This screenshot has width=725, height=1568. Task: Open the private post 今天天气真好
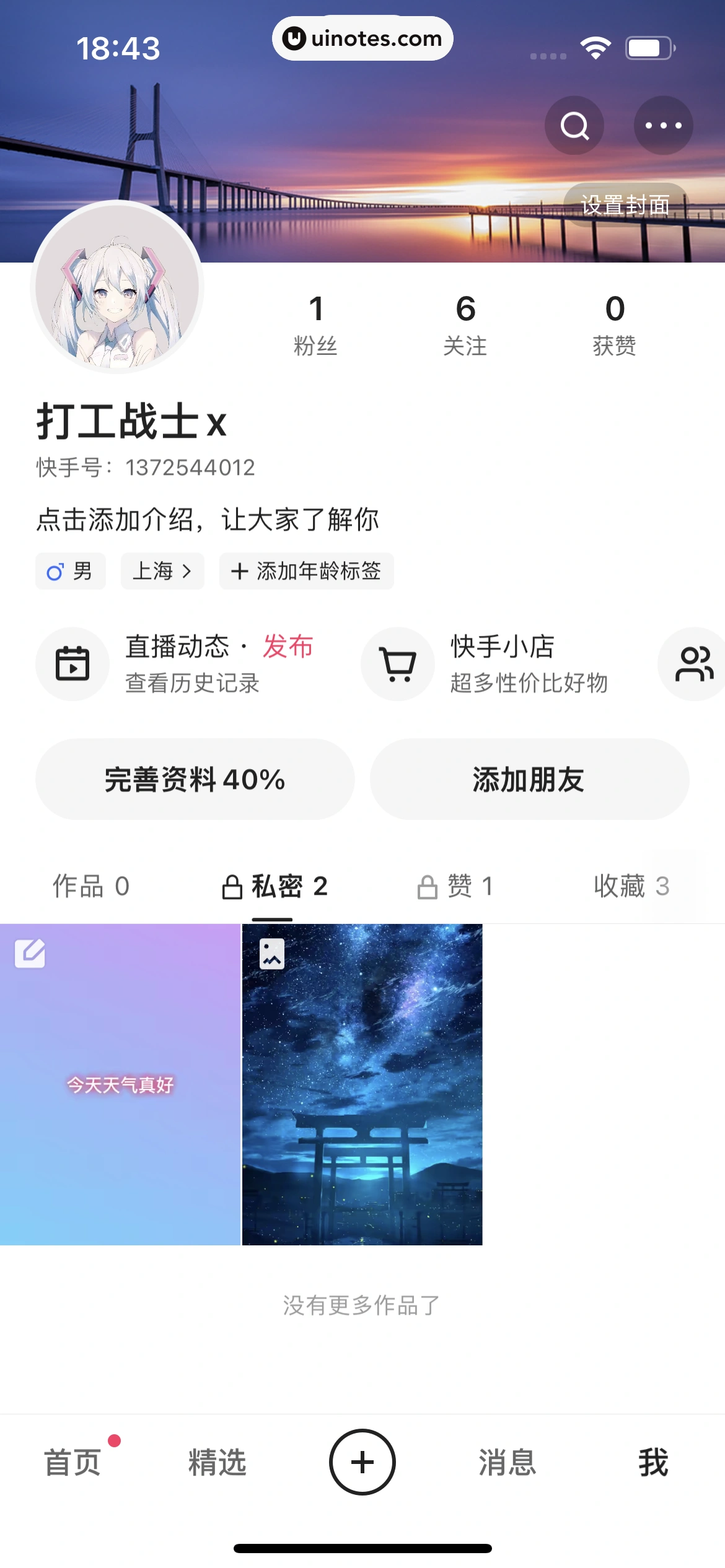click(x=120, y=1084)
